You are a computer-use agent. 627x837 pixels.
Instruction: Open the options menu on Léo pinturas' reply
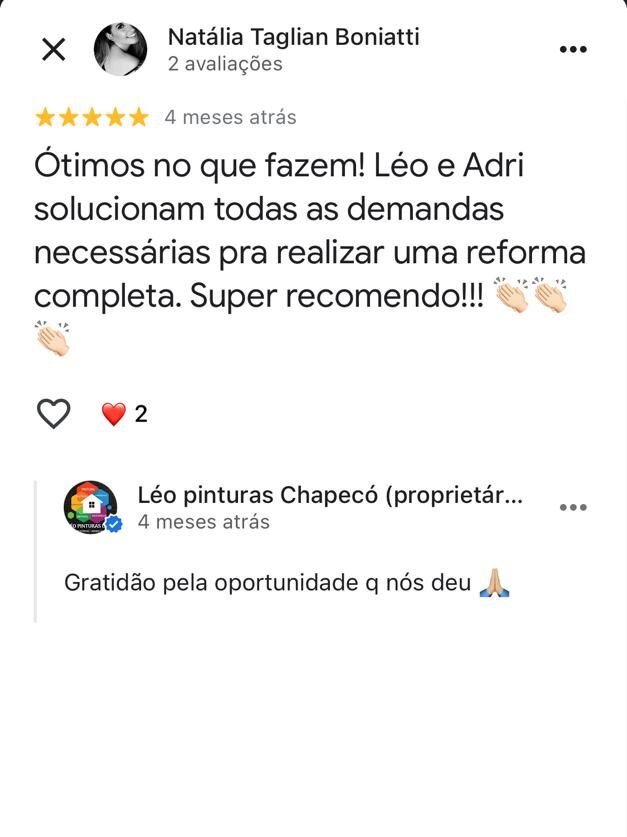point(573,507)
